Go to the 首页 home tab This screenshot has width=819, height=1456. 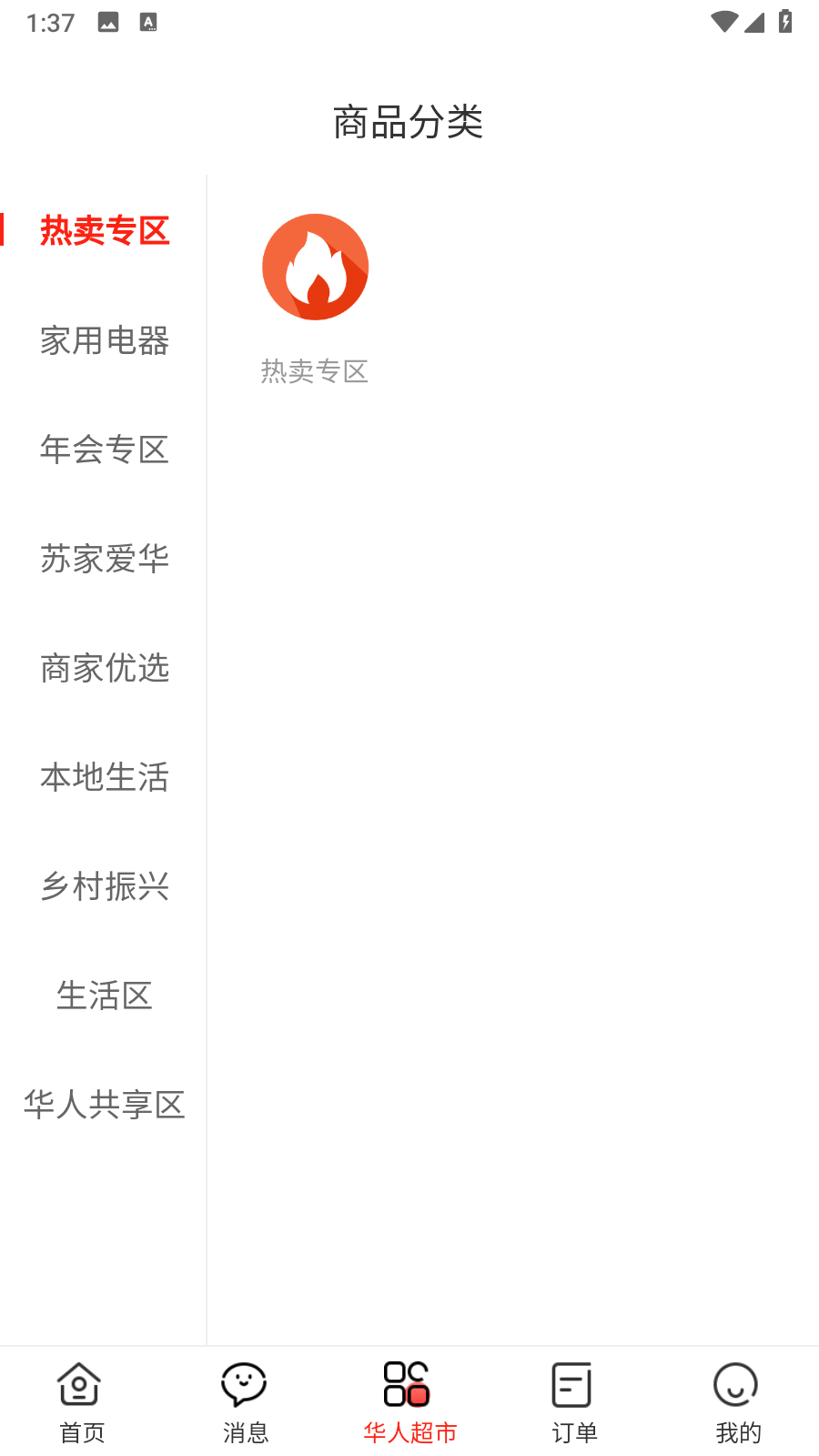pos(82,1402)
